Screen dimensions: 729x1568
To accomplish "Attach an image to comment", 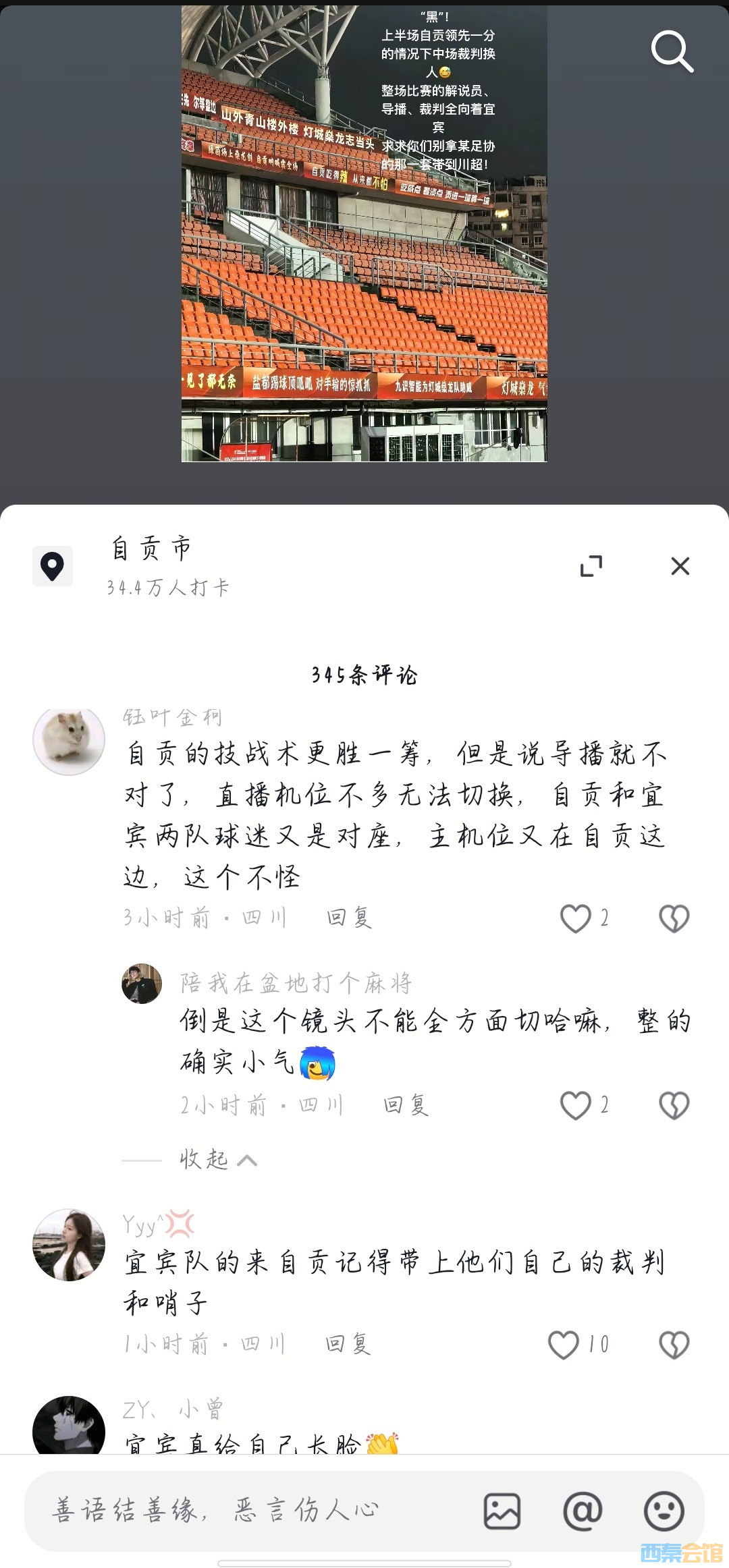I will point(502,1511).
